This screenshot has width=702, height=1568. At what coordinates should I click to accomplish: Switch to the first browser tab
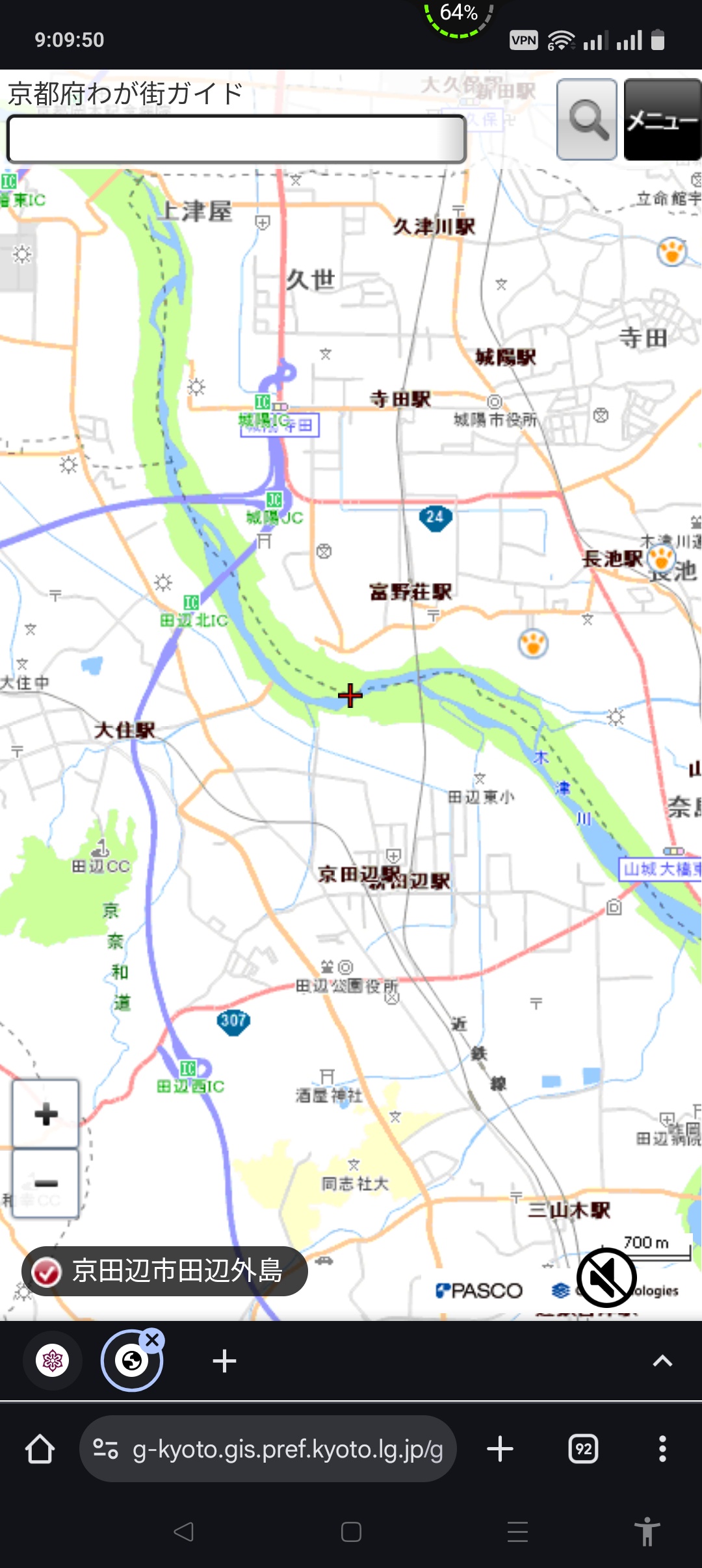coord(53,1360)
